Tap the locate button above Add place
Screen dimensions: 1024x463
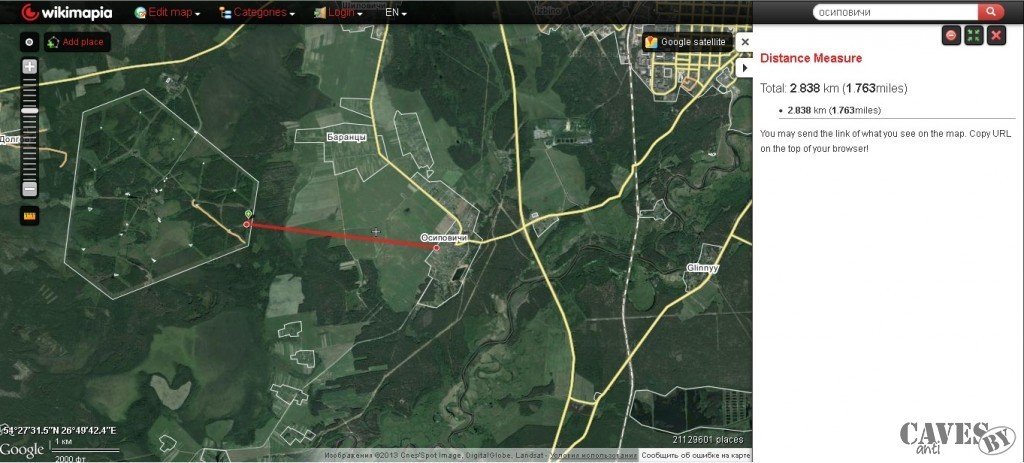(x=29, y=42)
